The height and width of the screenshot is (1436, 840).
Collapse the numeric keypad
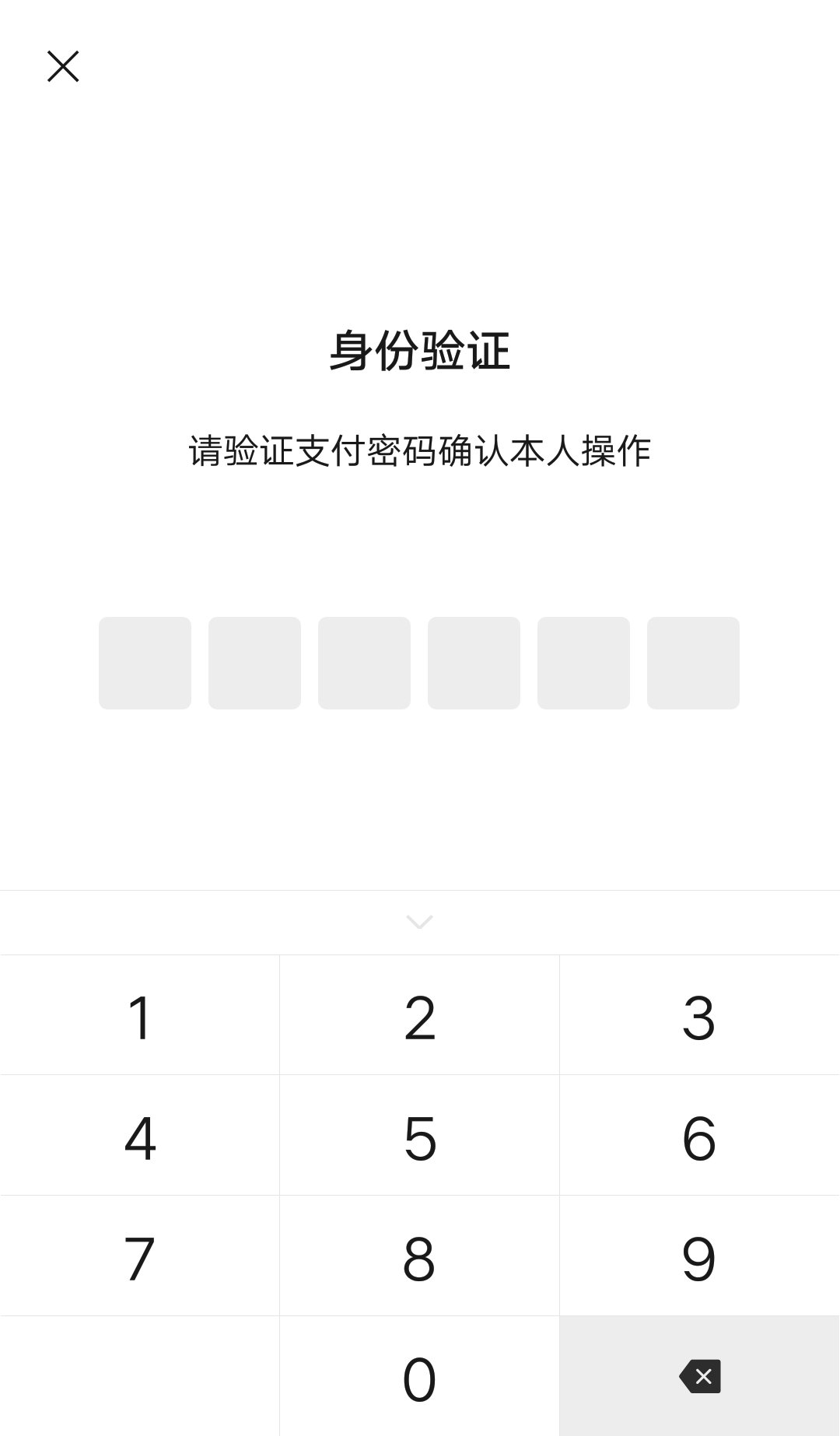click(419, 923)
